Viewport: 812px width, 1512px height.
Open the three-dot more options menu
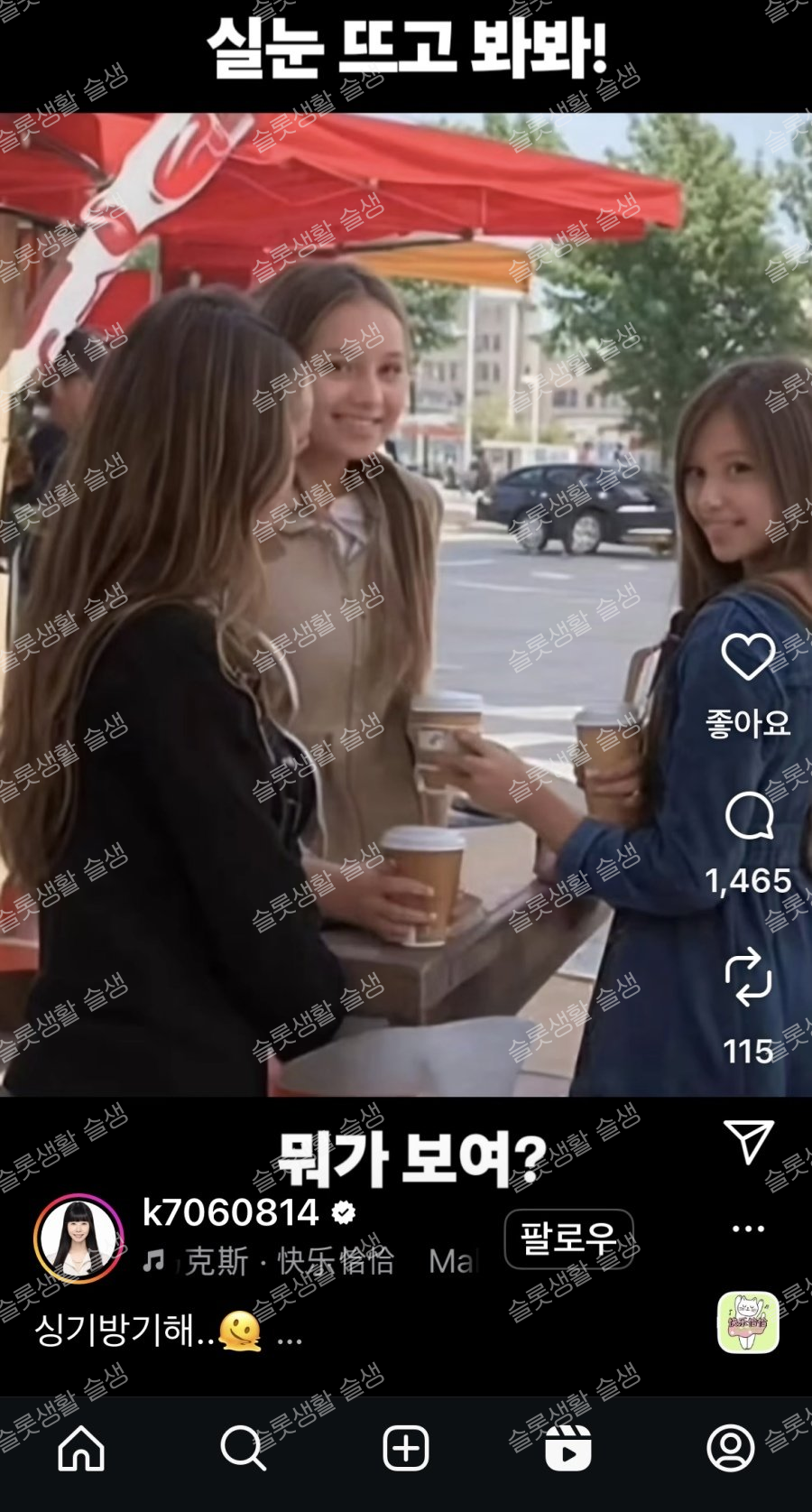748,1229
